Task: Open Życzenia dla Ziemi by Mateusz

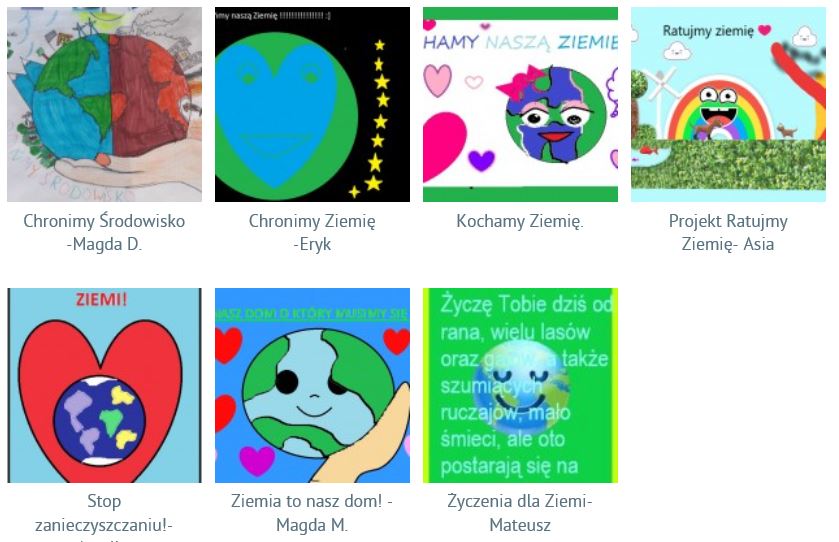Action: [520, 386]
